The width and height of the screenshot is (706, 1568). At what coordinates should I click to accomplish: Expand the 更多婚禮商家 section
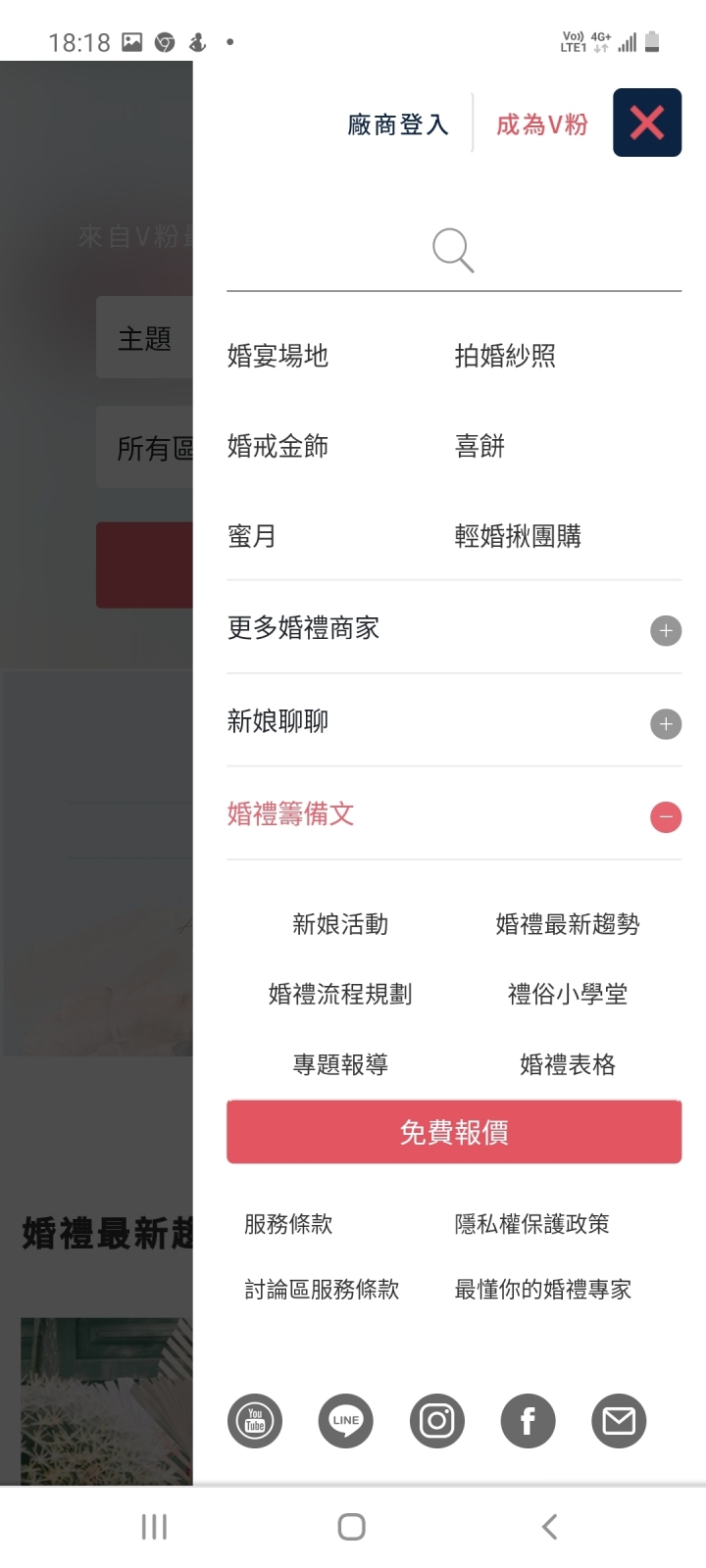click(665, 630)
